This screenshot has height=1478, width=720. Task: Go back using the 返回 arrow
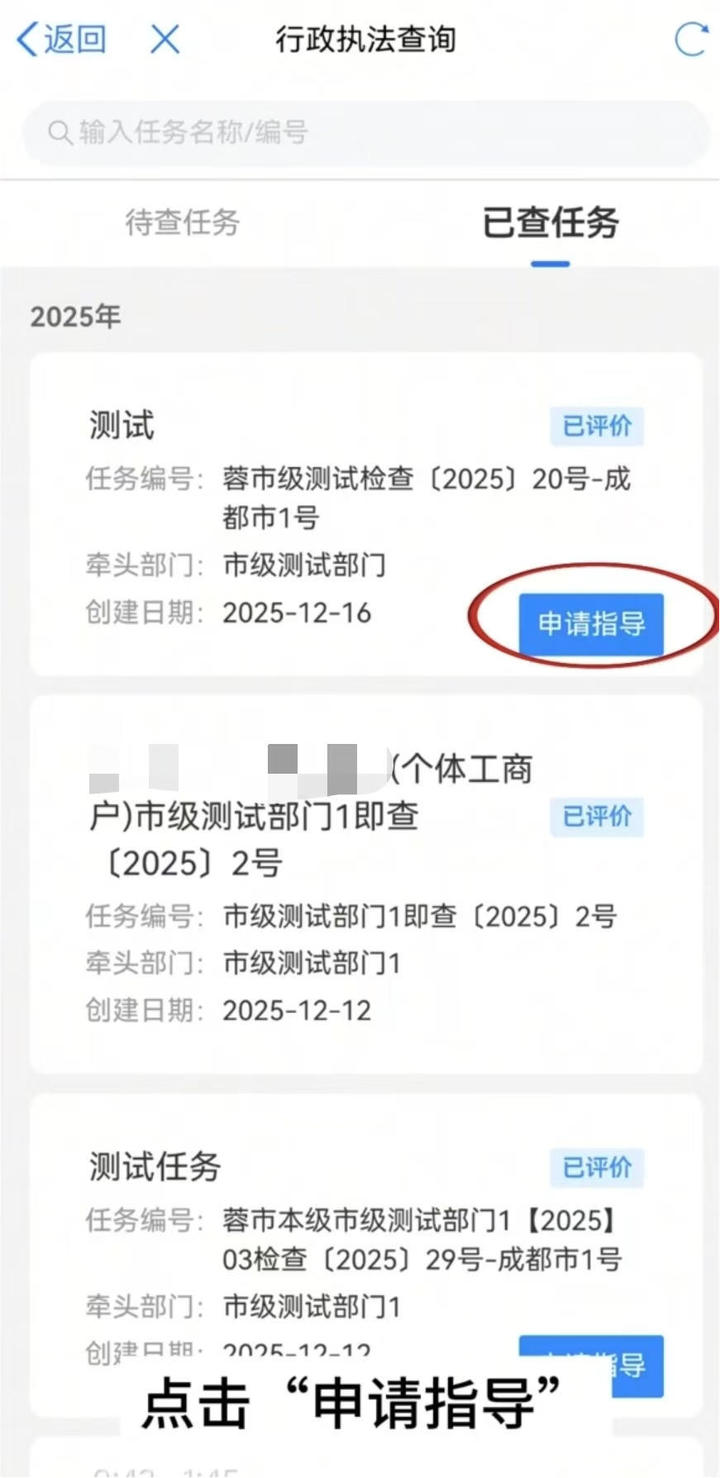(x=62, y=40)
